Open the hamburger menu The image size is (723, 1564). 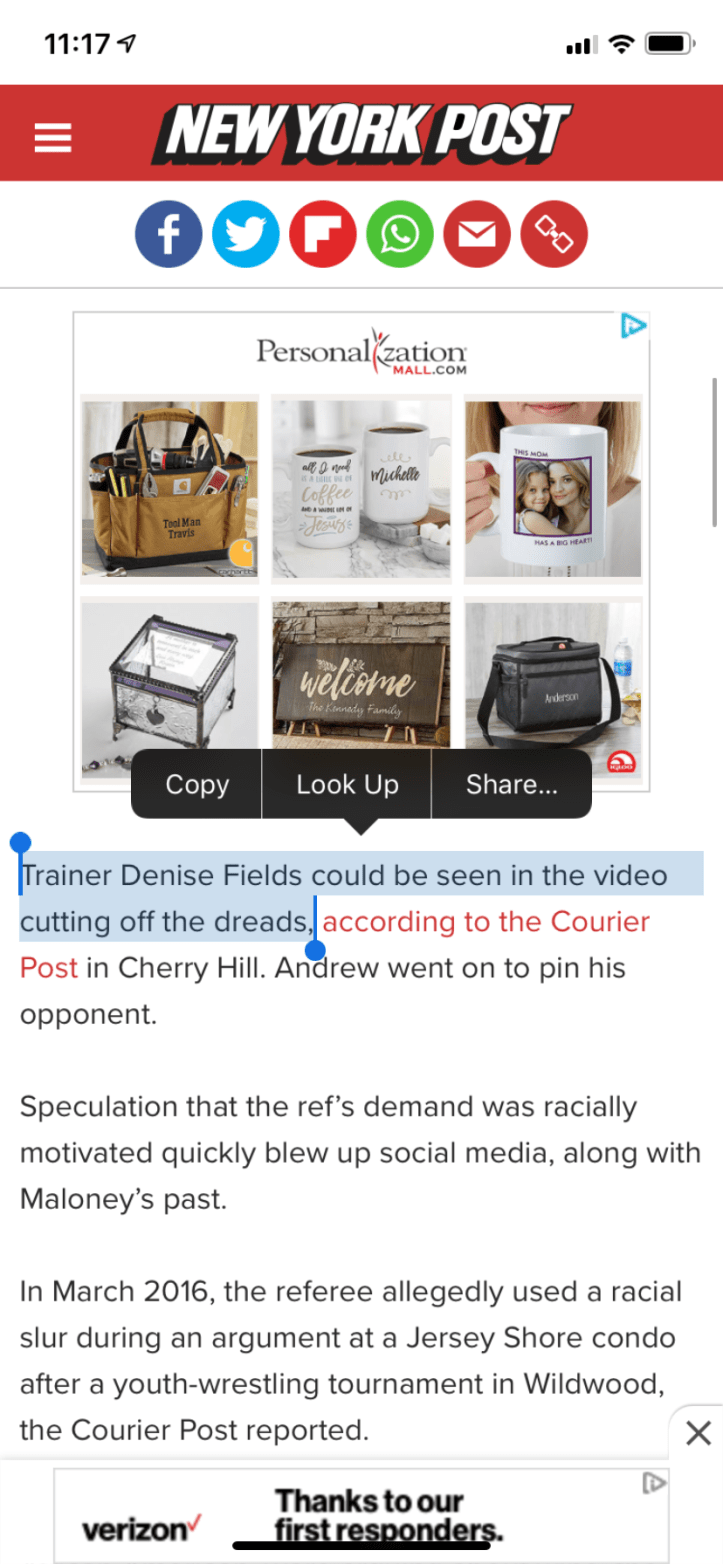point(53,135)
